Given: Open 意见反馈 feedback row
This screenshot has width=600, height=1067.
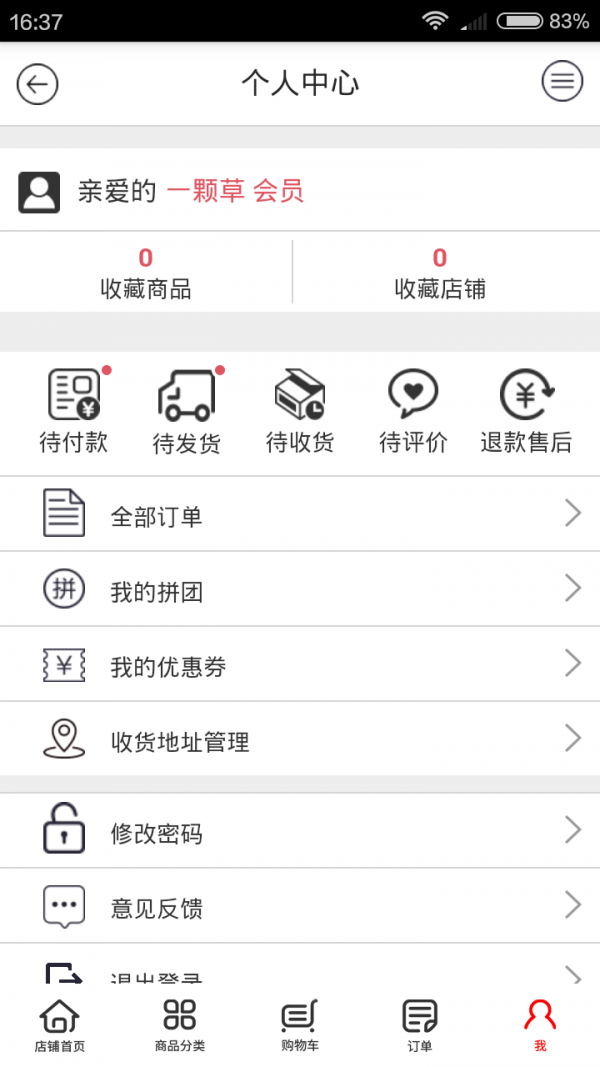Looking at the screenshot, I should [x=300, y=907].
